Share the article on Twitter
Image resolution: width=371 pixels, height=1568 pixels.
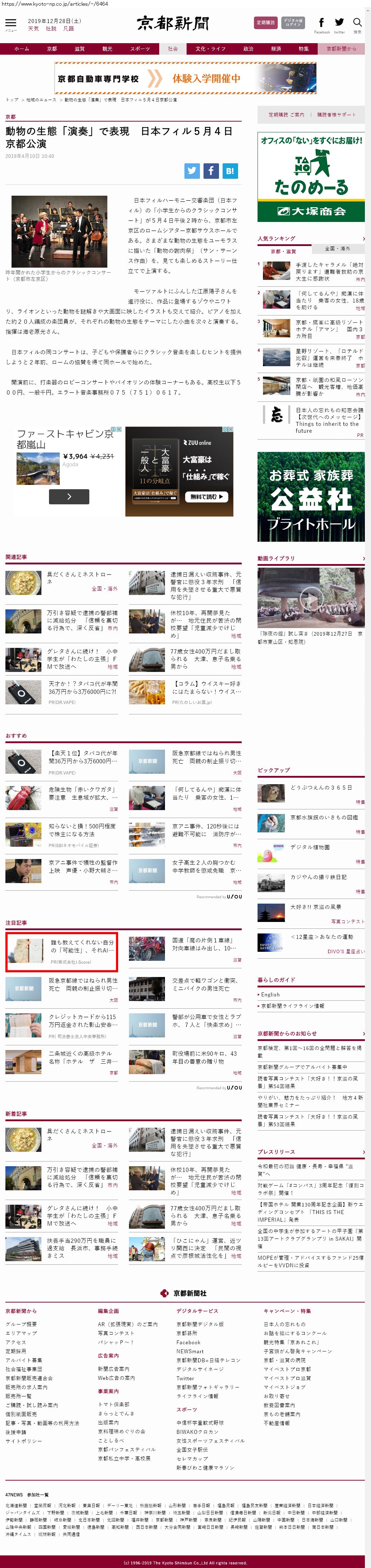[x=192, y=171]
